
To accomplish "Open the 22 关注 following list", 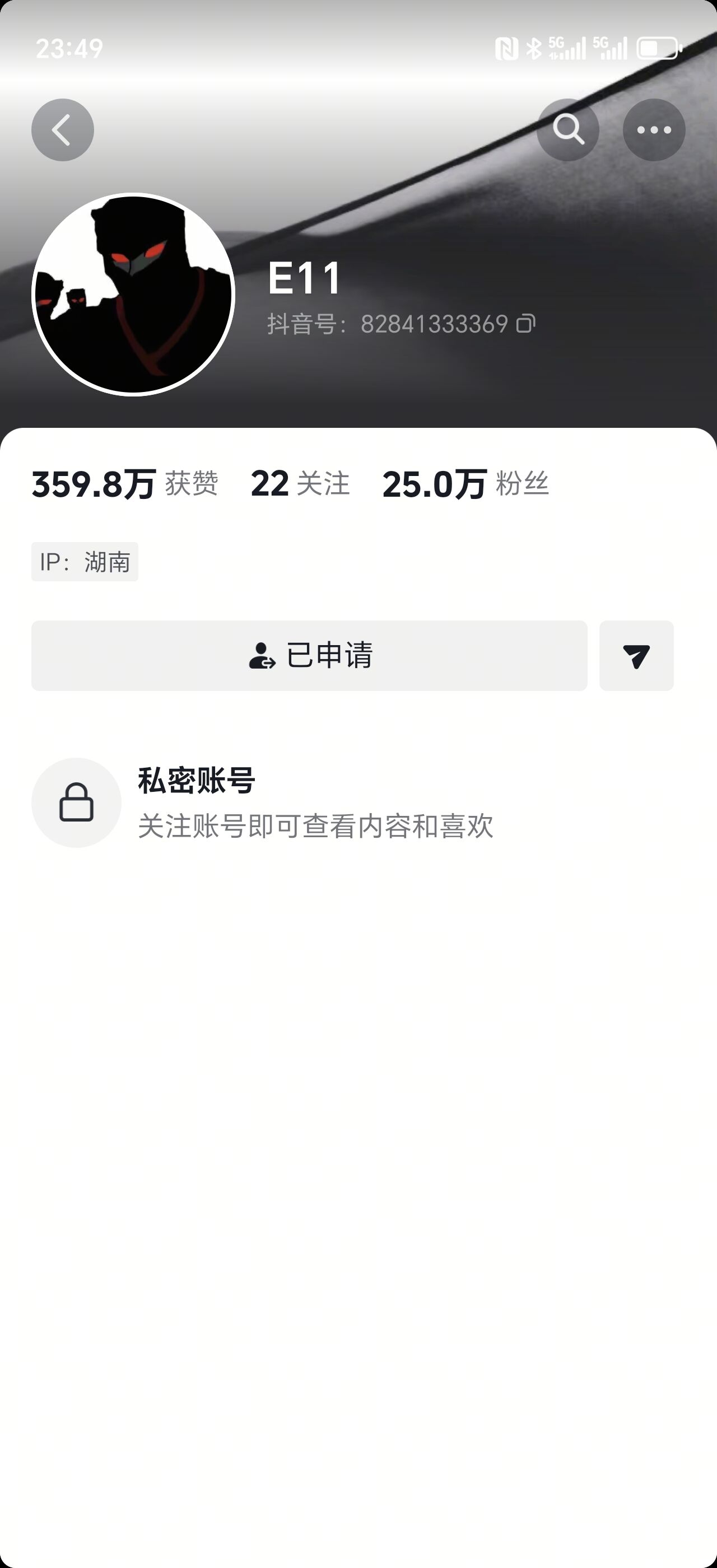I will [300, 484].
